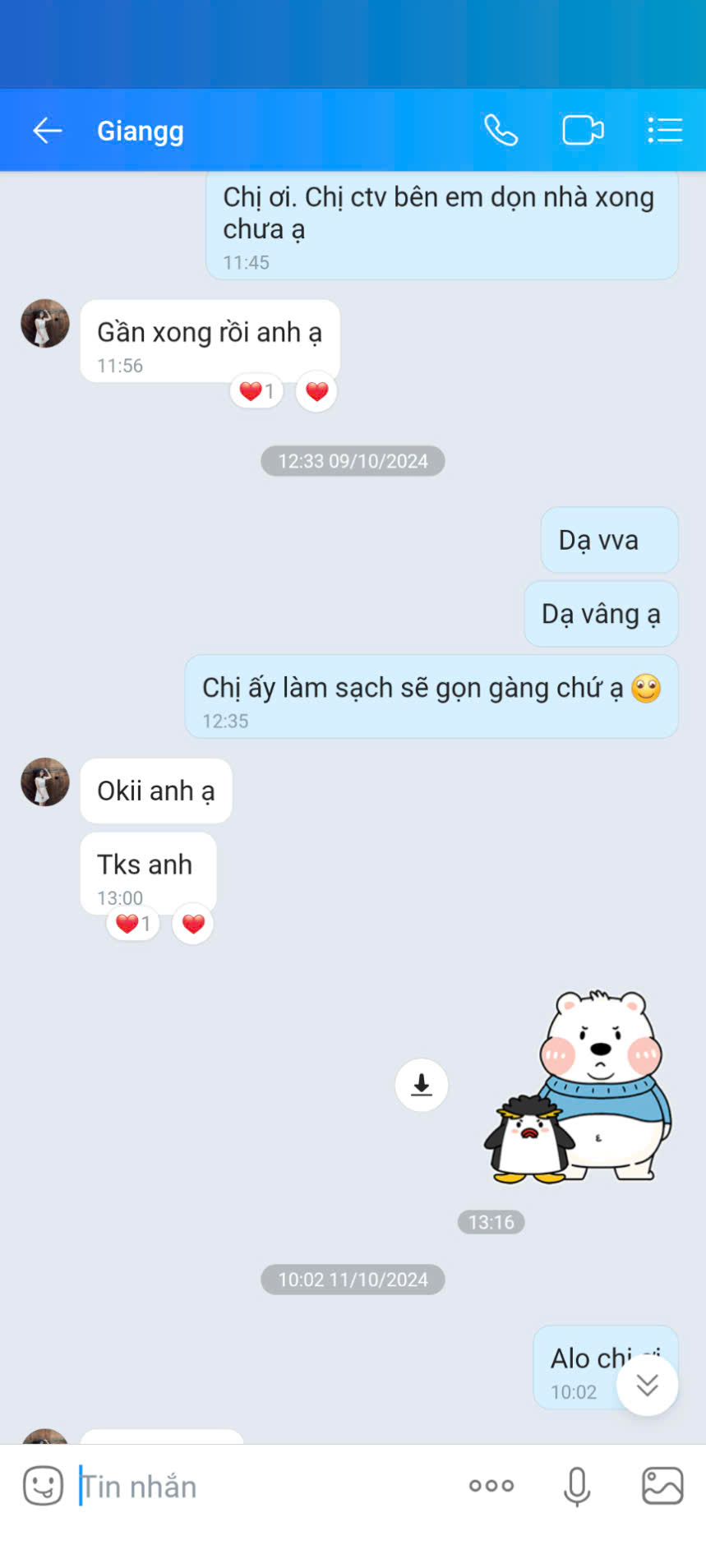
Task: Start a video call with Giangg
Action: coord(583,131)
